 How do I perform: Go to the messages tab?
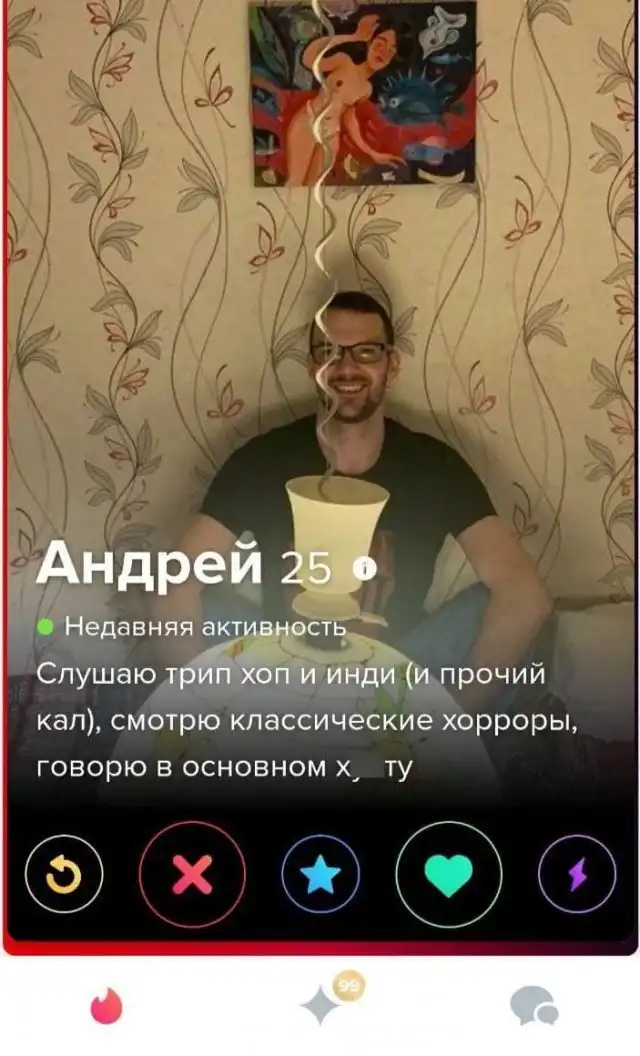(x=532, y=1007)
